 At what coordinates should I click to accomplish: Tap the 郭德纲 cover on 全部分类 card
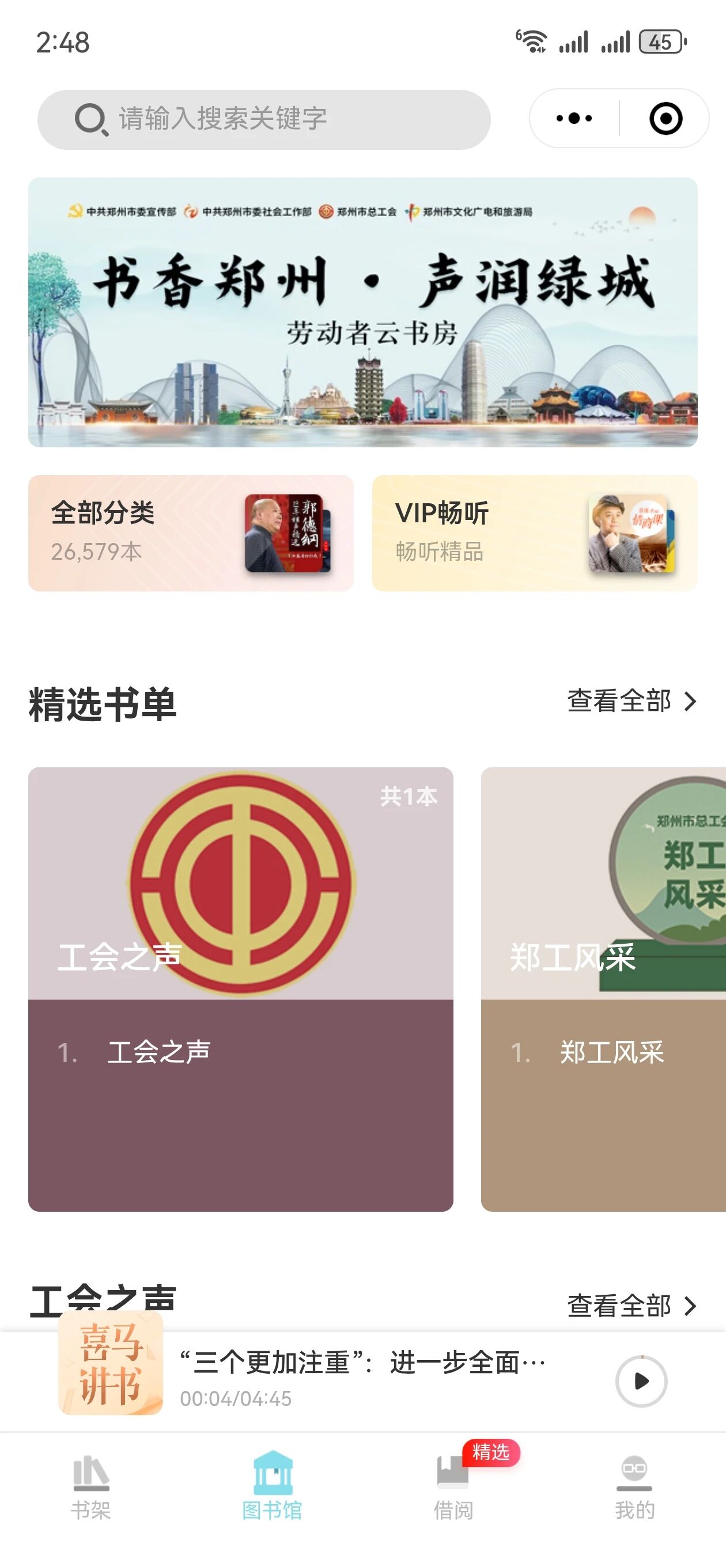coord(286,533)
